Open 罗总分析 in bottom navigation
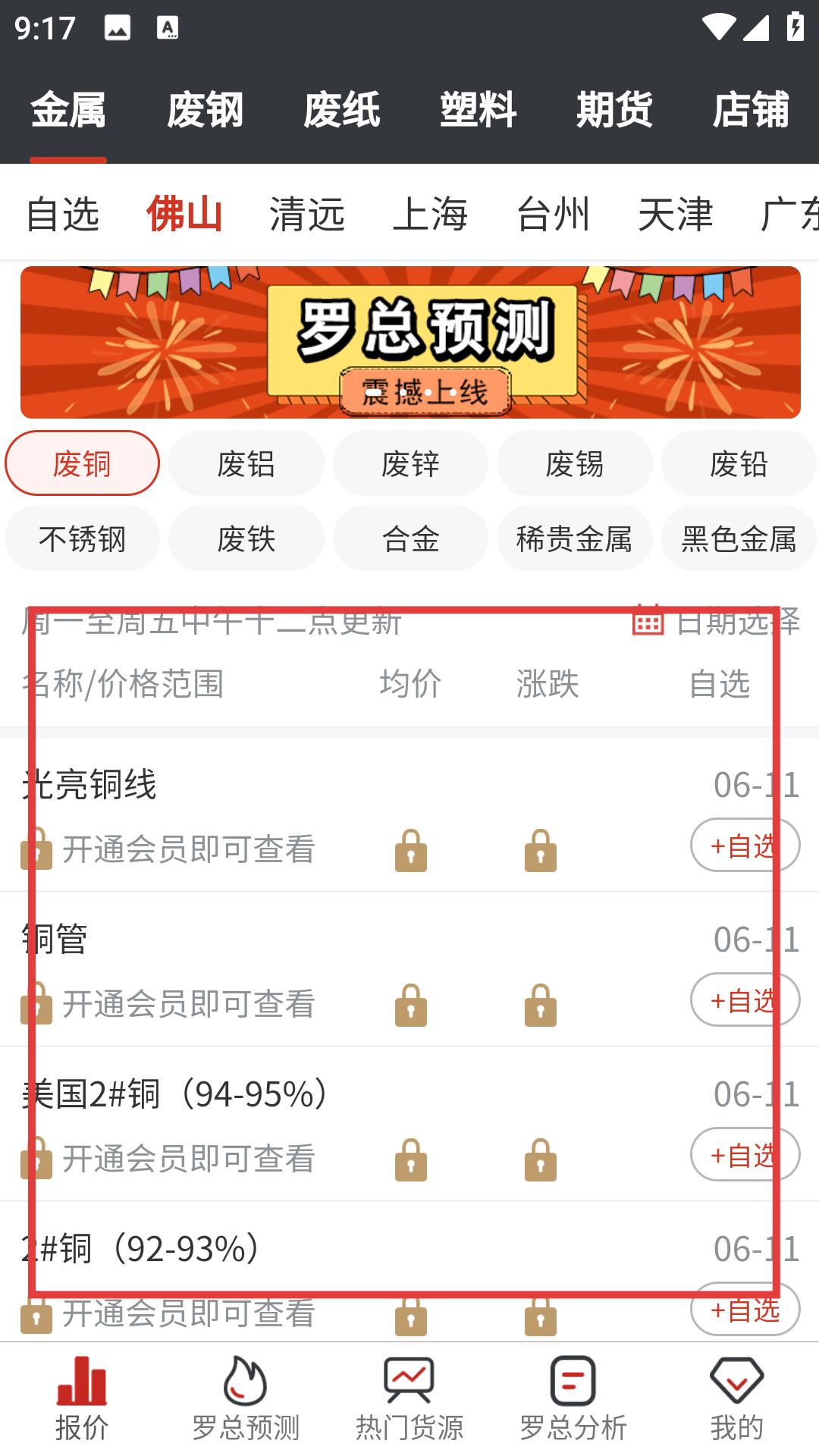This screenshot has width=819, height=1456. click(x=573, y=1399)
